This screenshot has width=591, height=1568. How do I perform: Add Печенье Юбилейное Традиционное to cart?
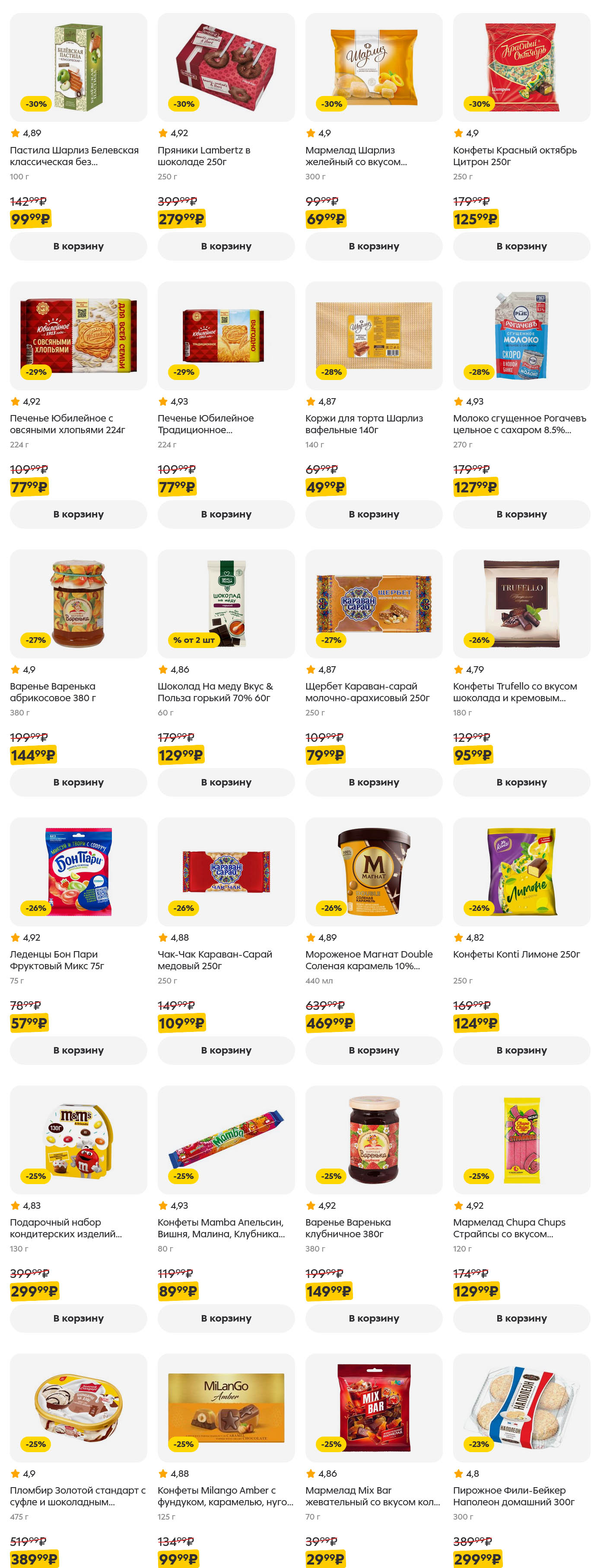[x=226, y=514]
